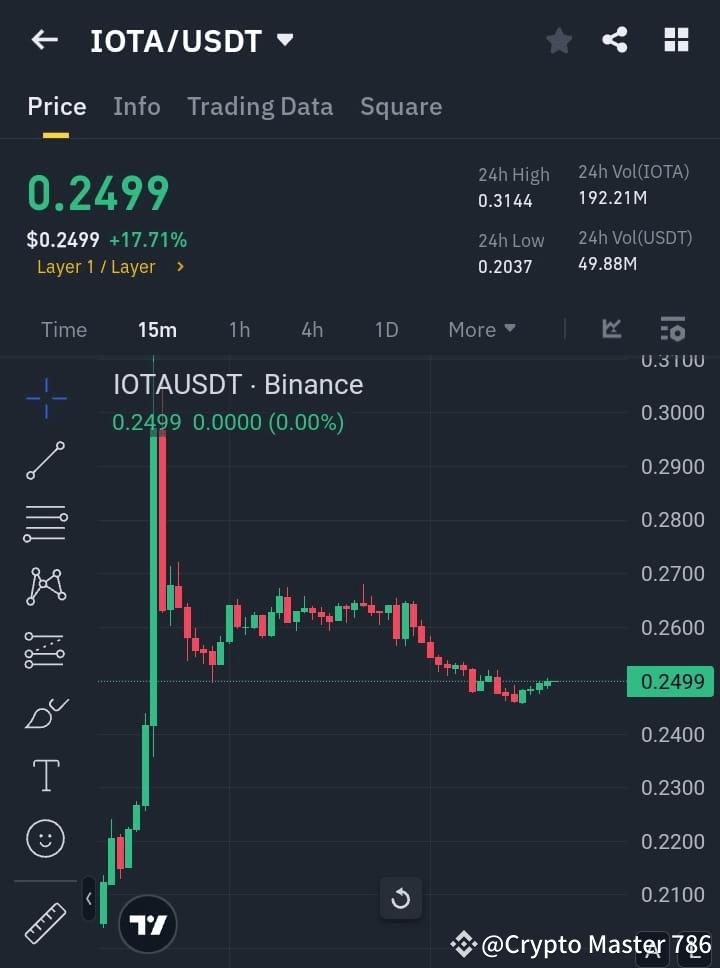Share the IOTA/USDT chart
Viewport: 720px width, 968px height.
pyautogui.click(x=616, y=40)
